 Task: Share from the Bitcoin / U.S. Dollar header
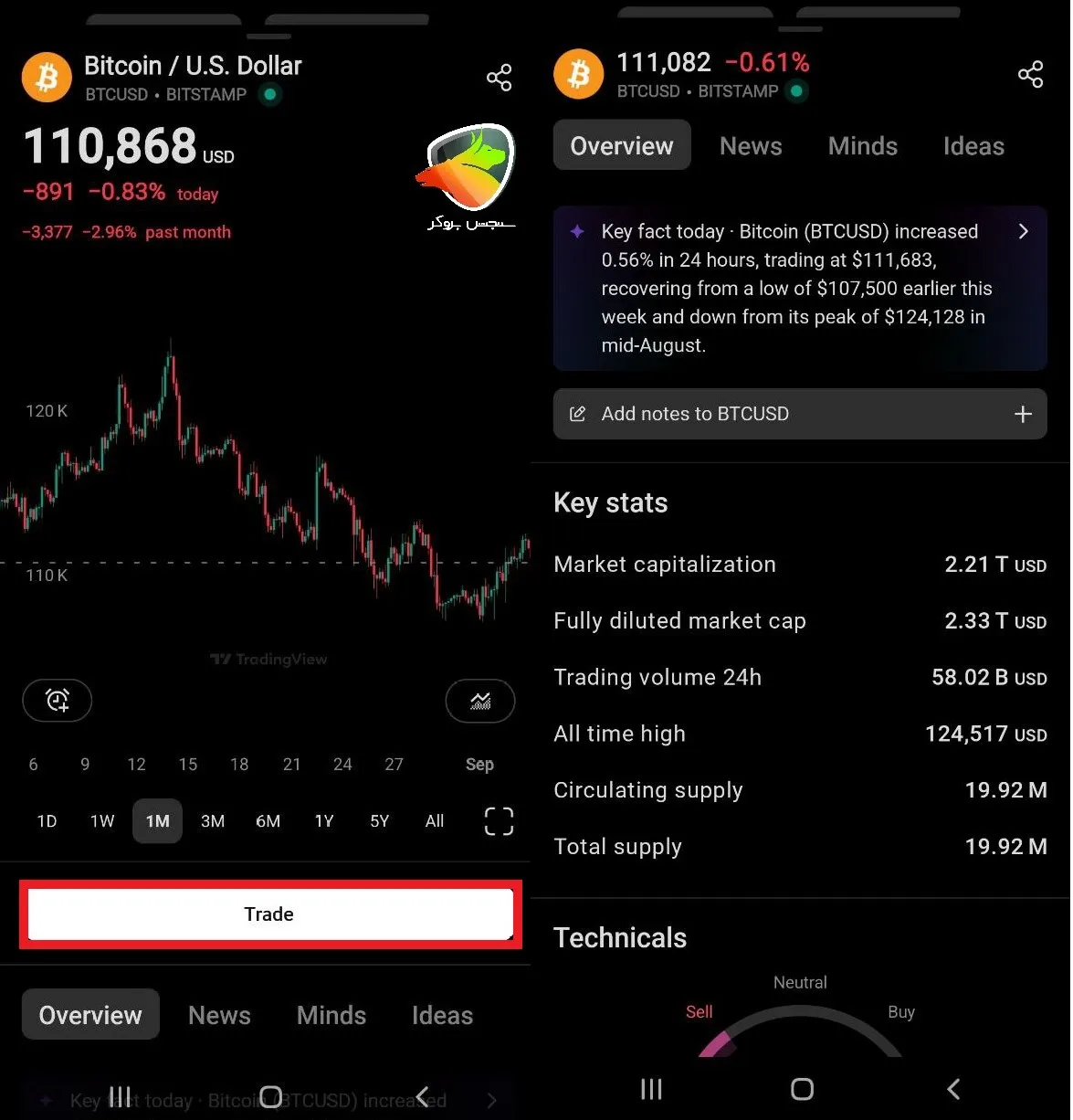tap(499, 78)
